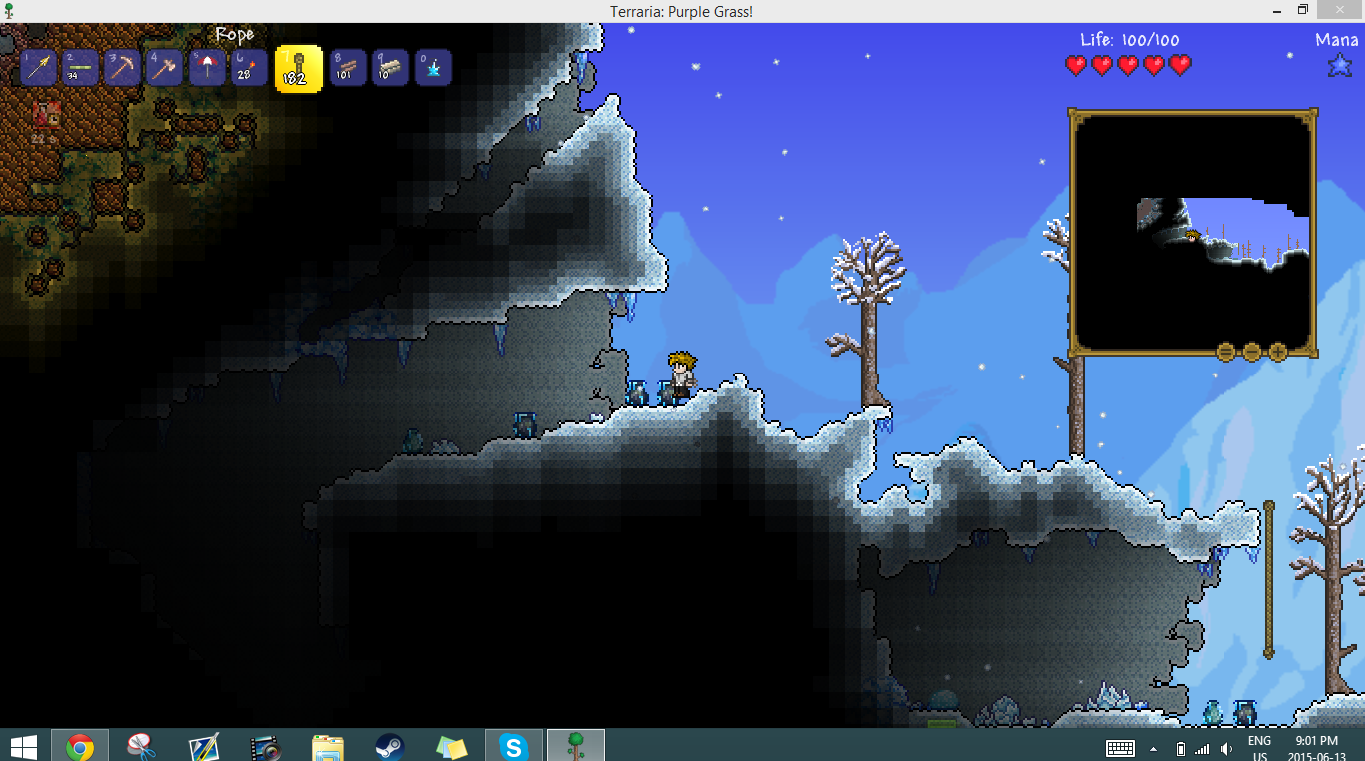Open Google Chrome from the taskbar
This screenshot has width=1365, height=761.
(80, 746)
